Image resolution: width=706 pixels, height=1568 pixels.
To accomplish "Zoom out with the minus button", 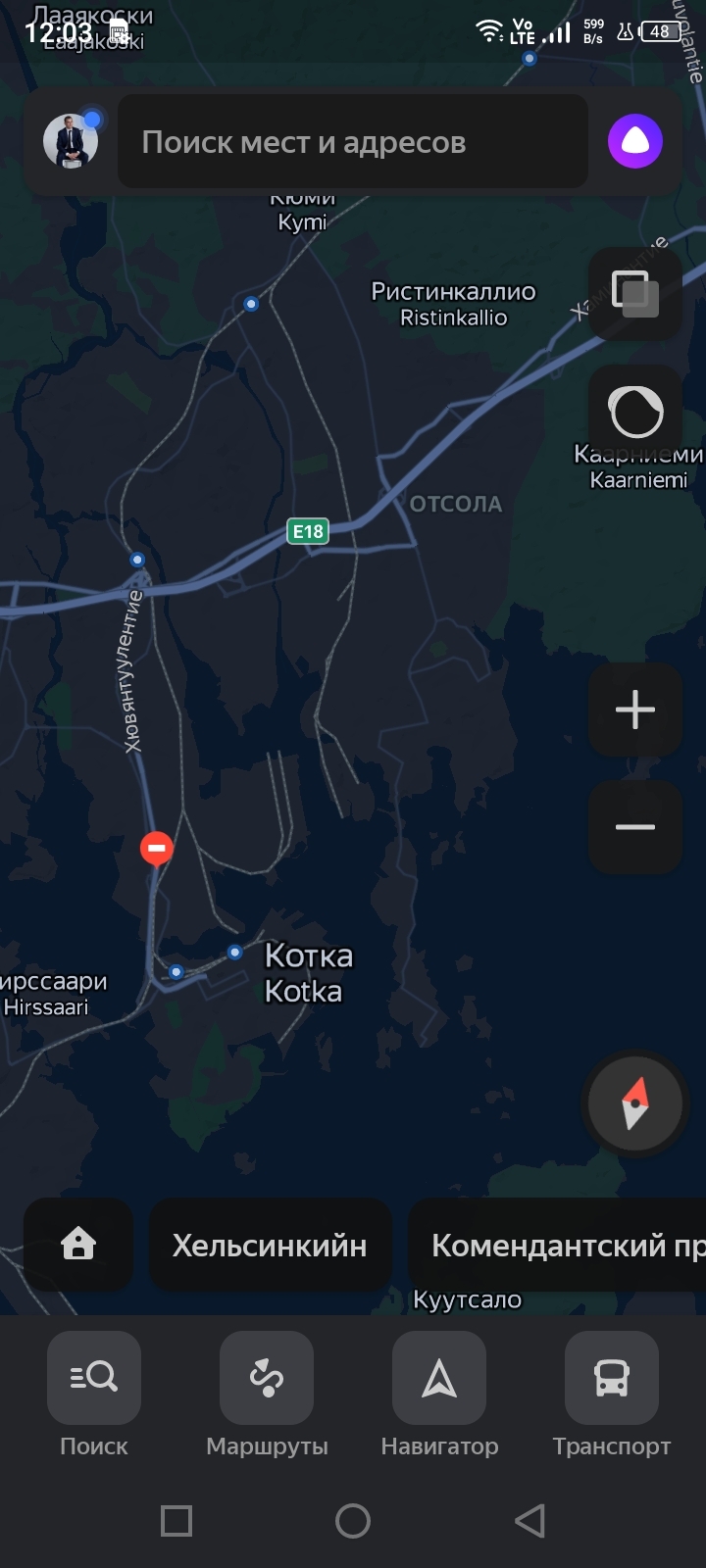I will pyautogui.click(x=635, y=827).
